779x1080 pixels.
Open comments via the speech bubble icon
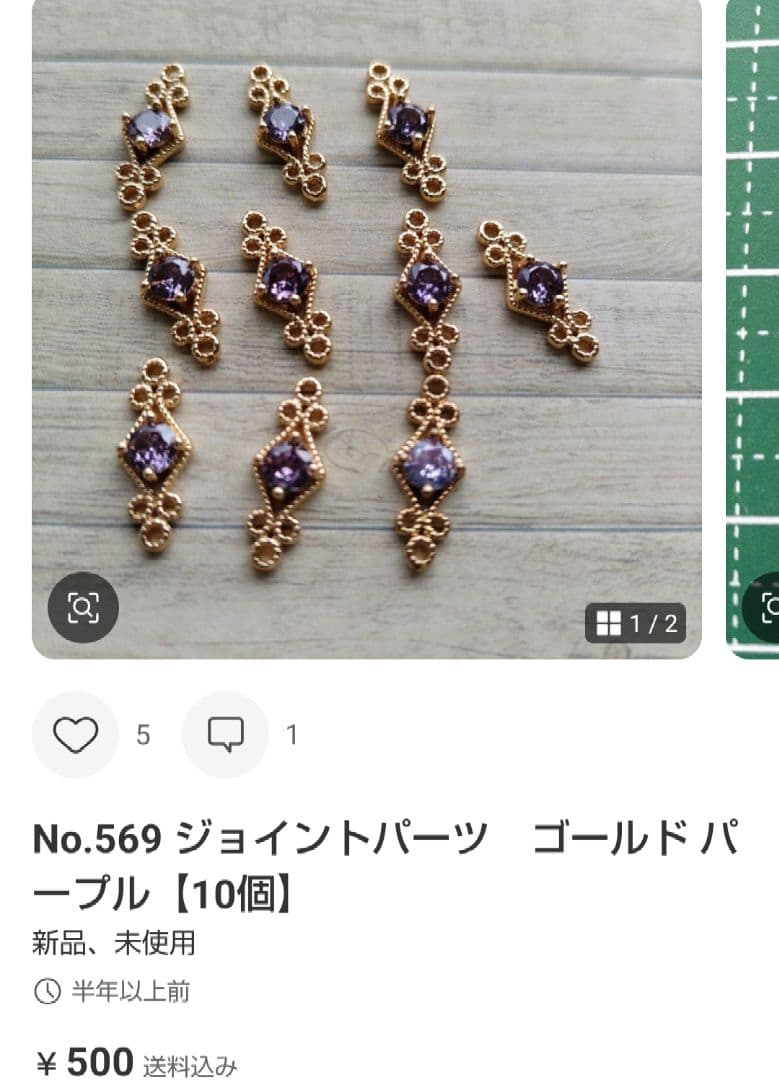[x=228, y=734]
